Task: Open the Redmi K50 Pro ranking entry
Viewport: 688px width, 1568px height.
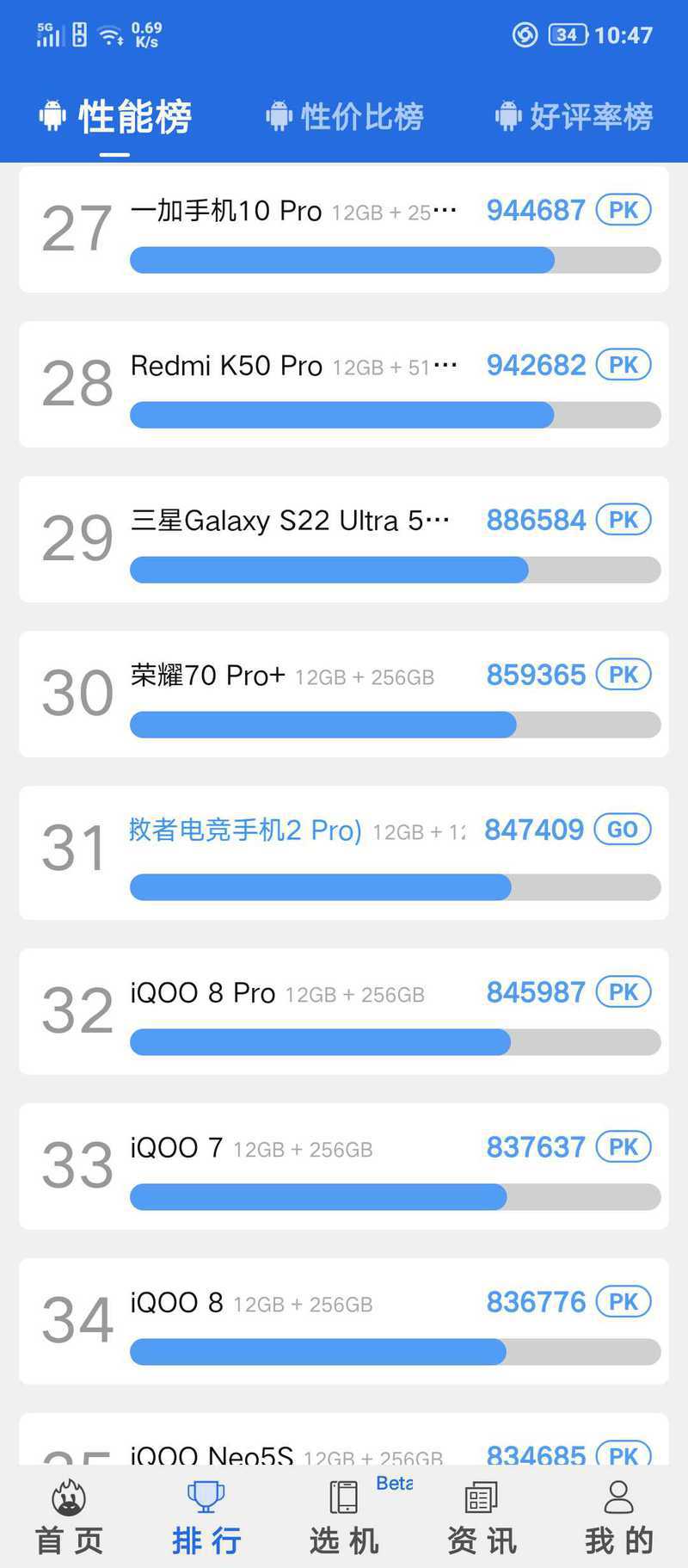Action: tap(344, 384)
